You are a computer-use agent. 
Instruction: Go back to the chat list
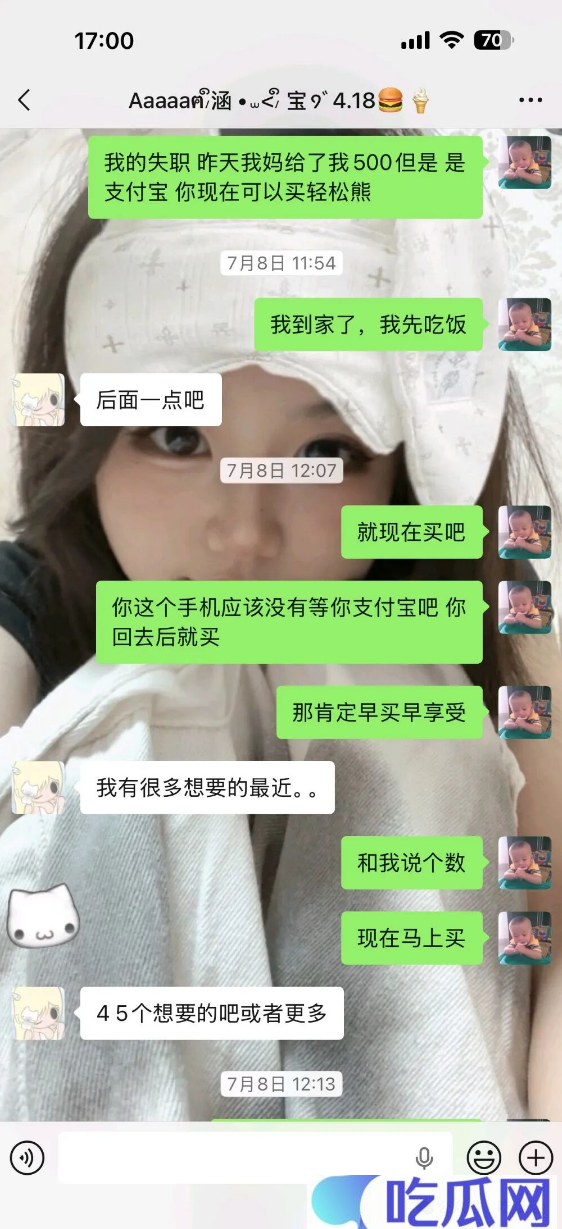(x=24, y=100)
